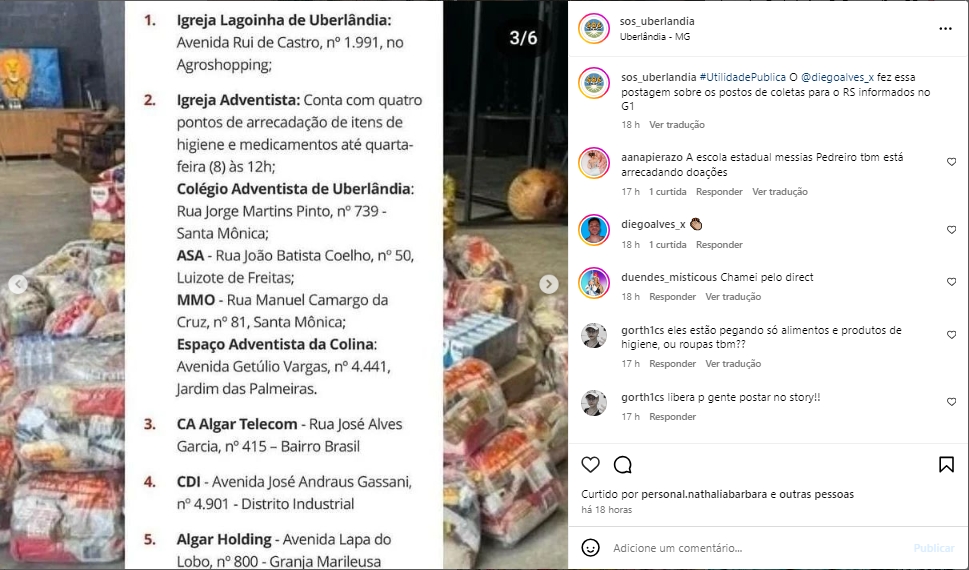The image size is (969, 570).
Task: Like the duendes_misticous comment
Action: tap(951, 282)
